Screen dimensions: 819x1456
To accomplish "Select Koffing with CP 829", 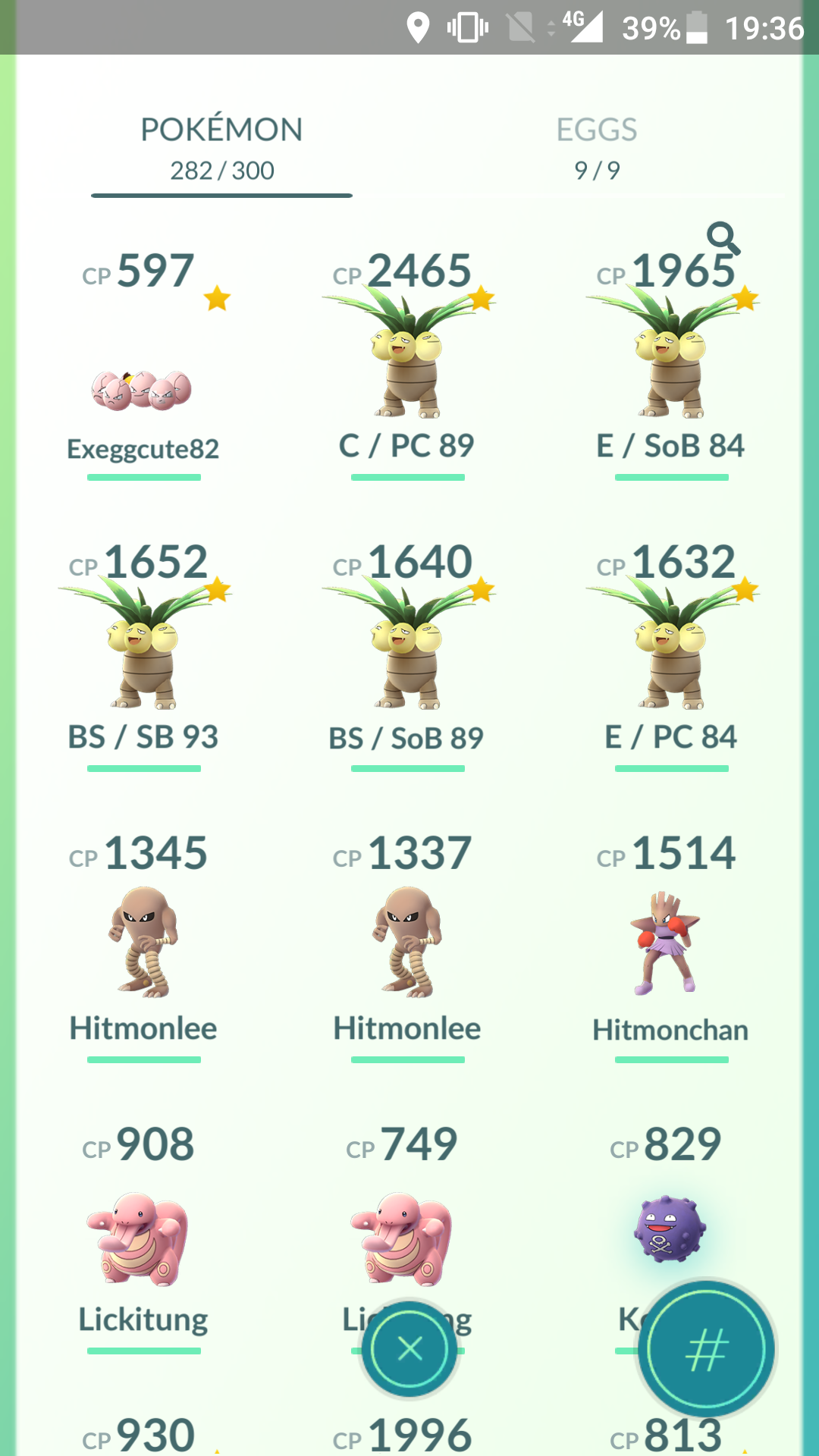I will click(667, 1206).
